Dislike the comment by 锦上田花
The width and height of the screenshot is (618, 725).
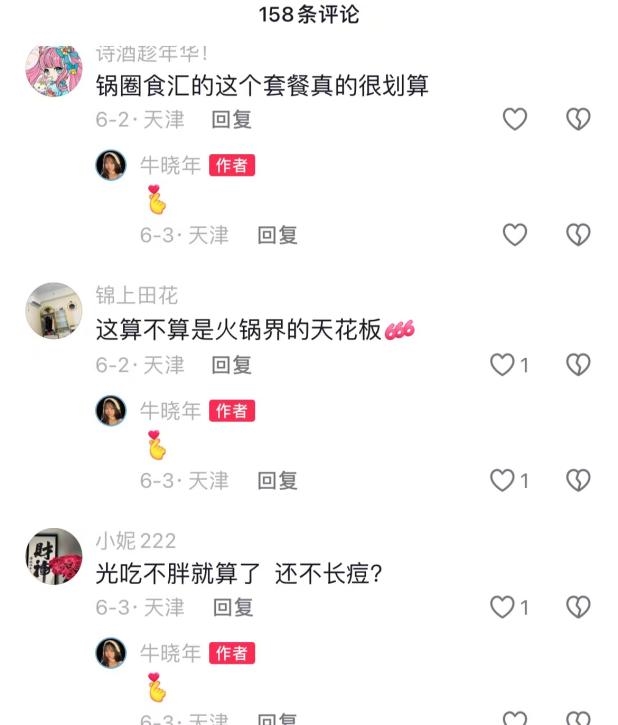pos(578,365)
